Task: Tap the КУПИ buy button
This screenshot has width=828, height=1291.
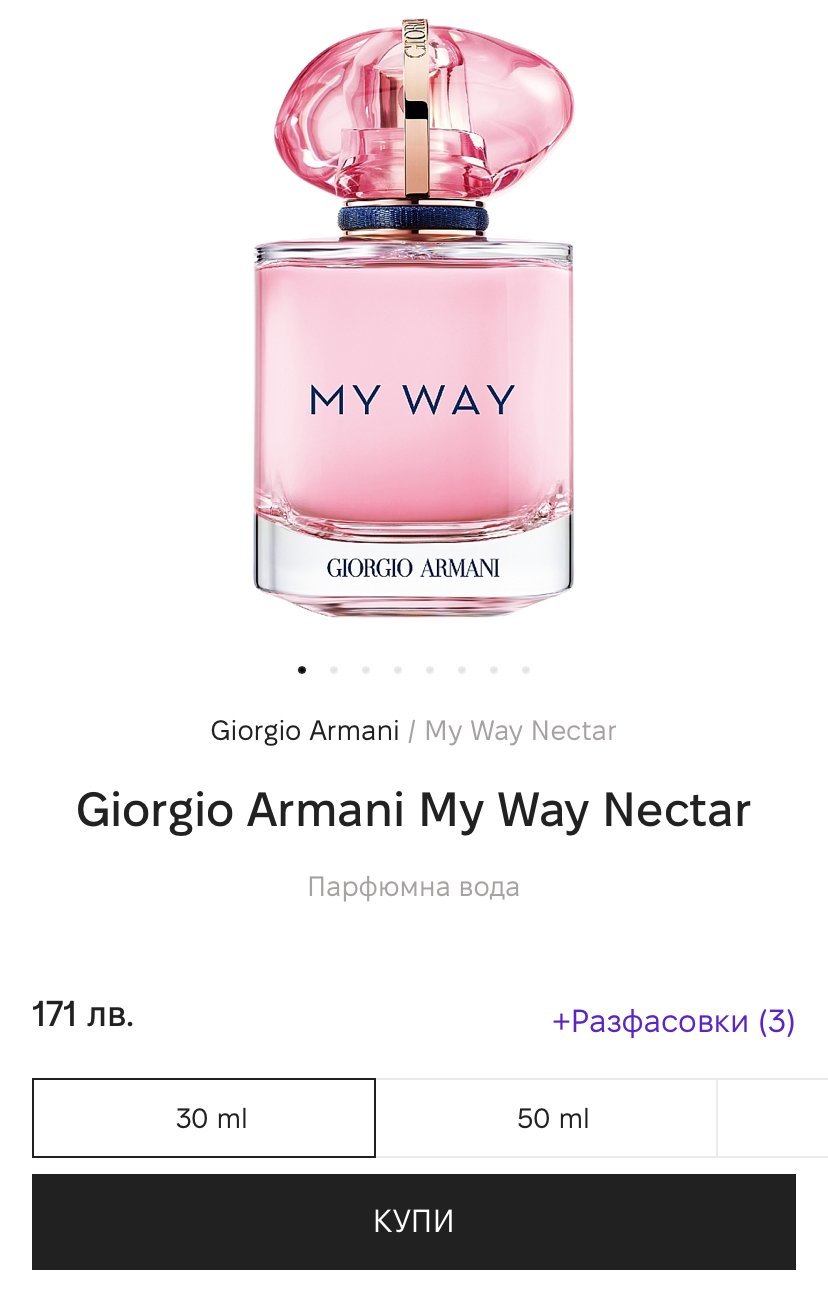Action: 414,1221
